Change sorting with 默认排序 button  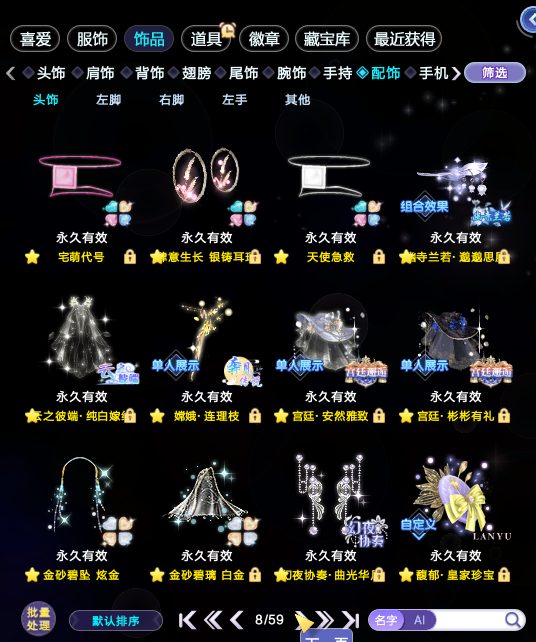tap(116, 621)
